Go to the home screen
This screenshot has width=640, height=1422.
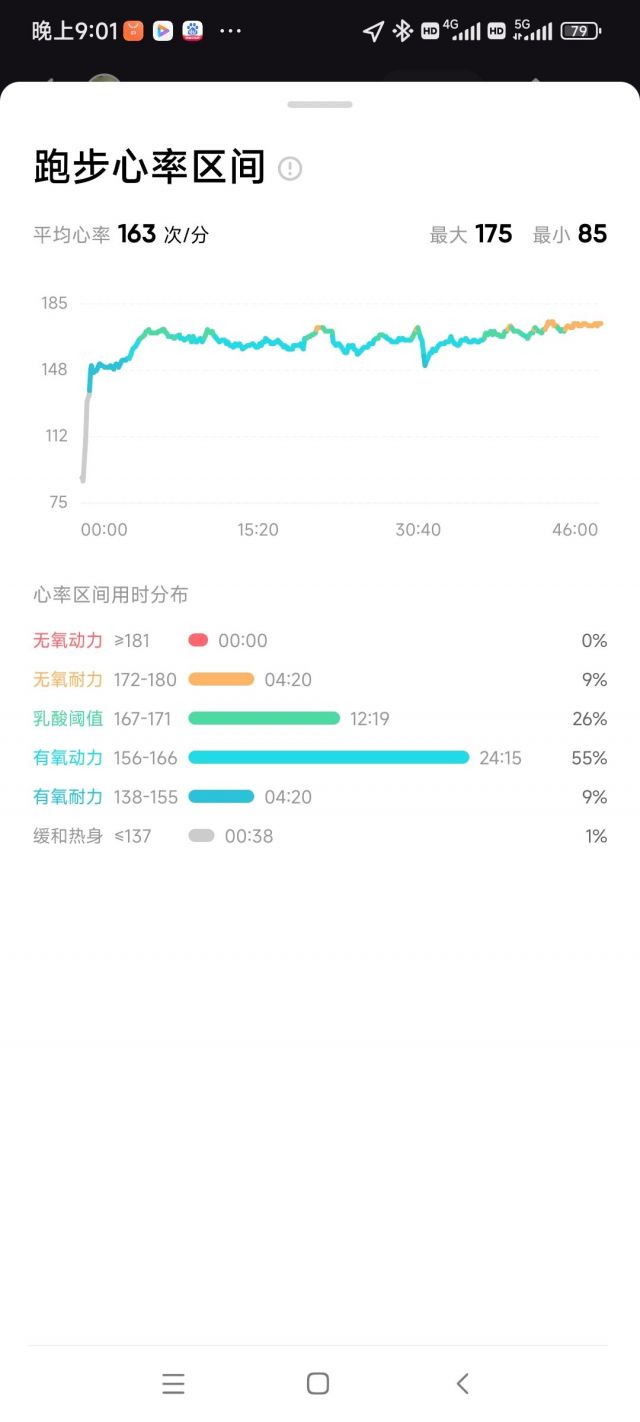[318, 1383]
